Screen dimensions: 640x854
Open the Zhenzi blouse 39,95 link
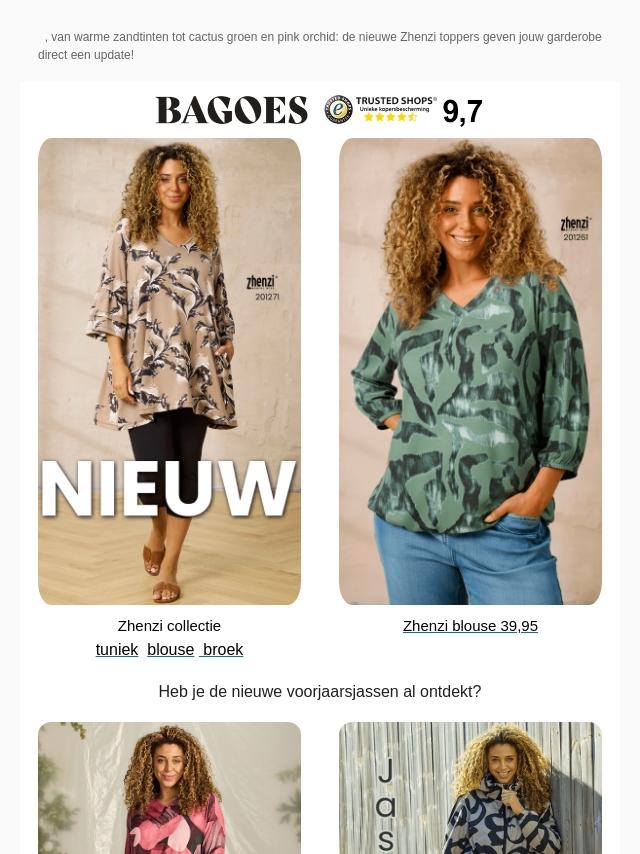470,626
